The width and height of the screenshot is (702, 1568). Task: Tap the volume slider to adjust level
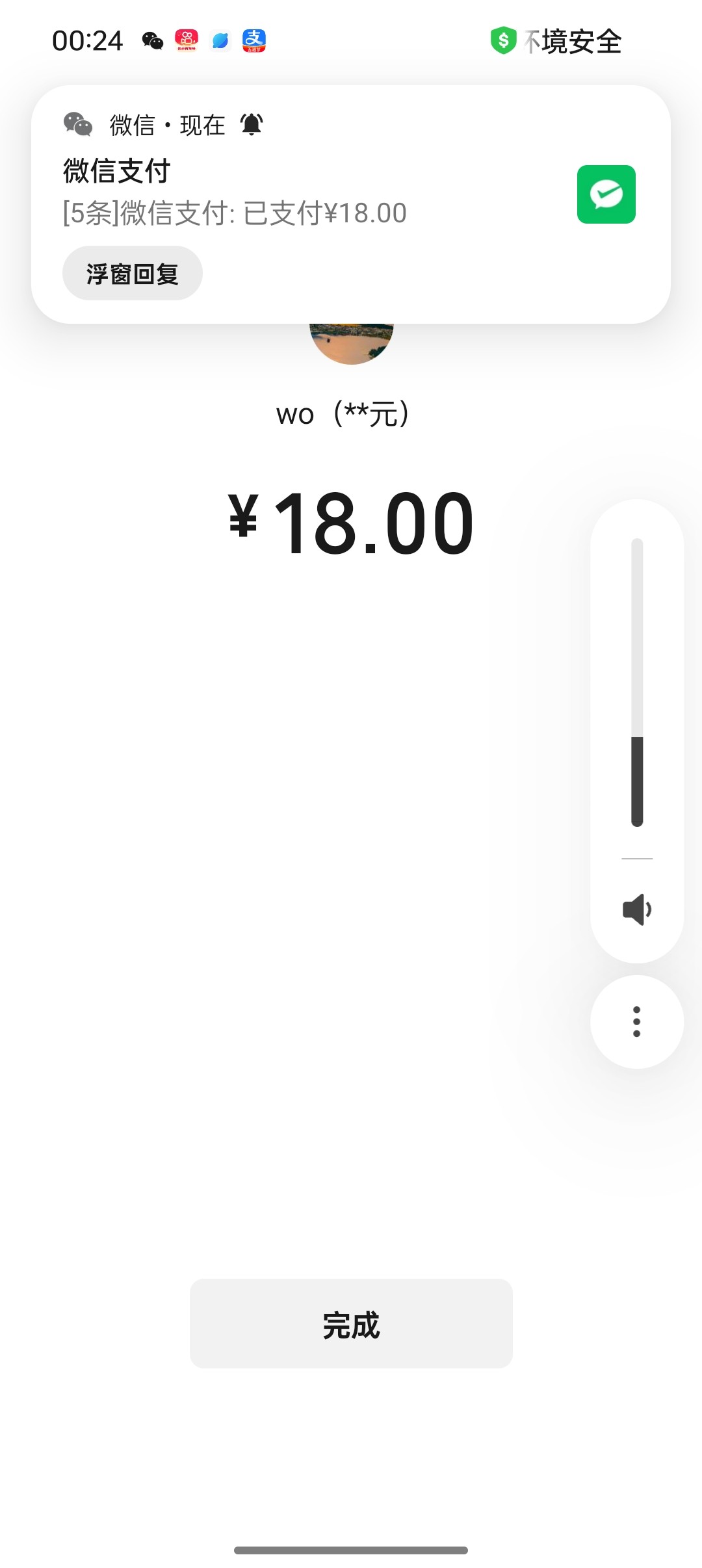[637, 683]
